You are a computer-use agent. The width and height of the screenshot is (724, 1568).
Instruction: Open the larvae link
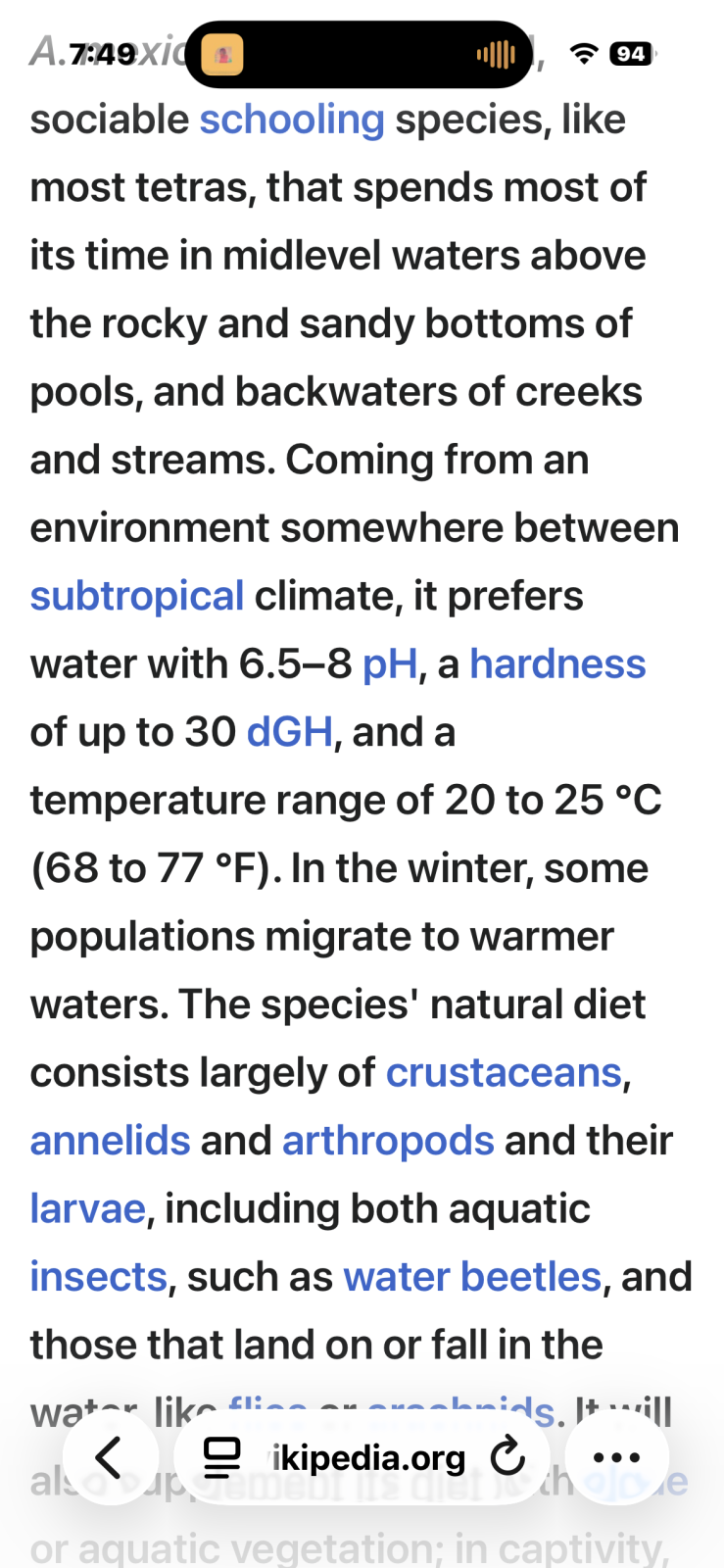pyautogui.click(x=88, y=1209)
